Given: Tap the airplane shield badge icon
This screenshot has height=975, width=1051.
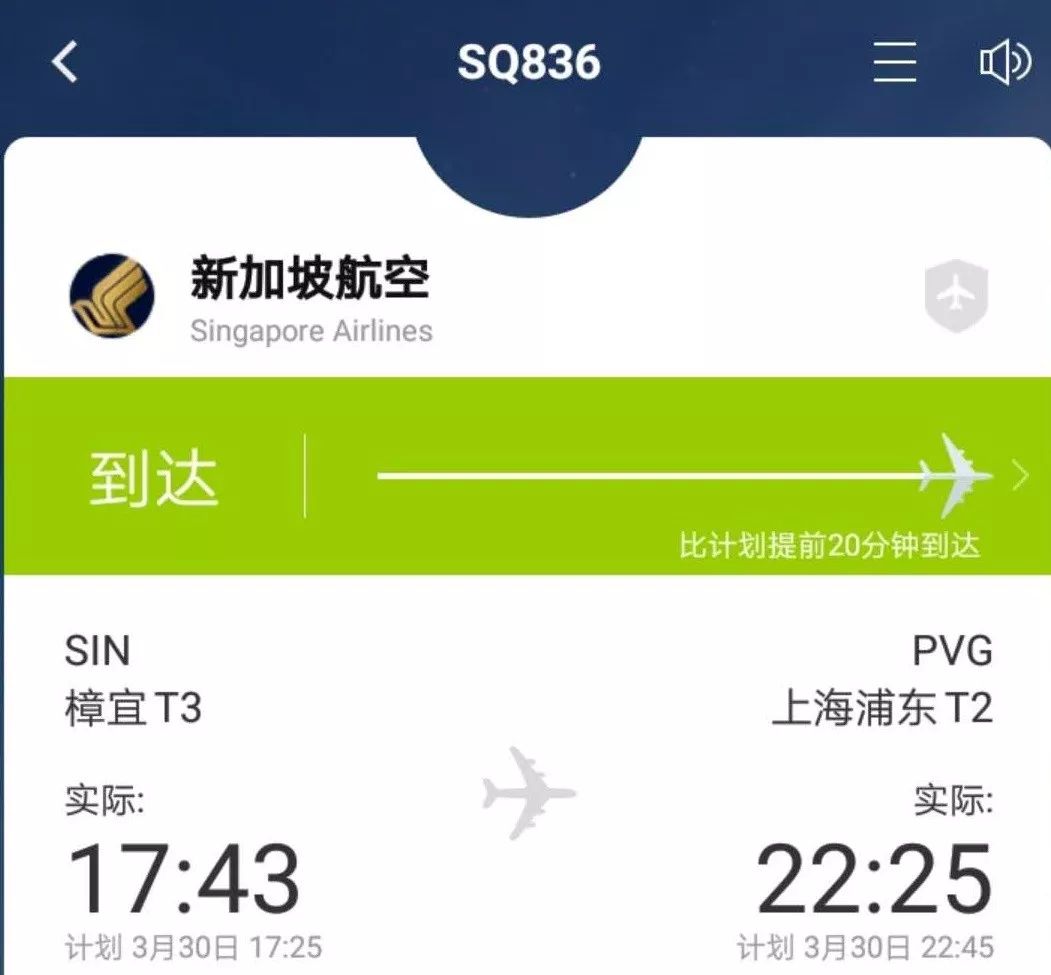Looking at the screenshot, I should (x=956, y=296).
